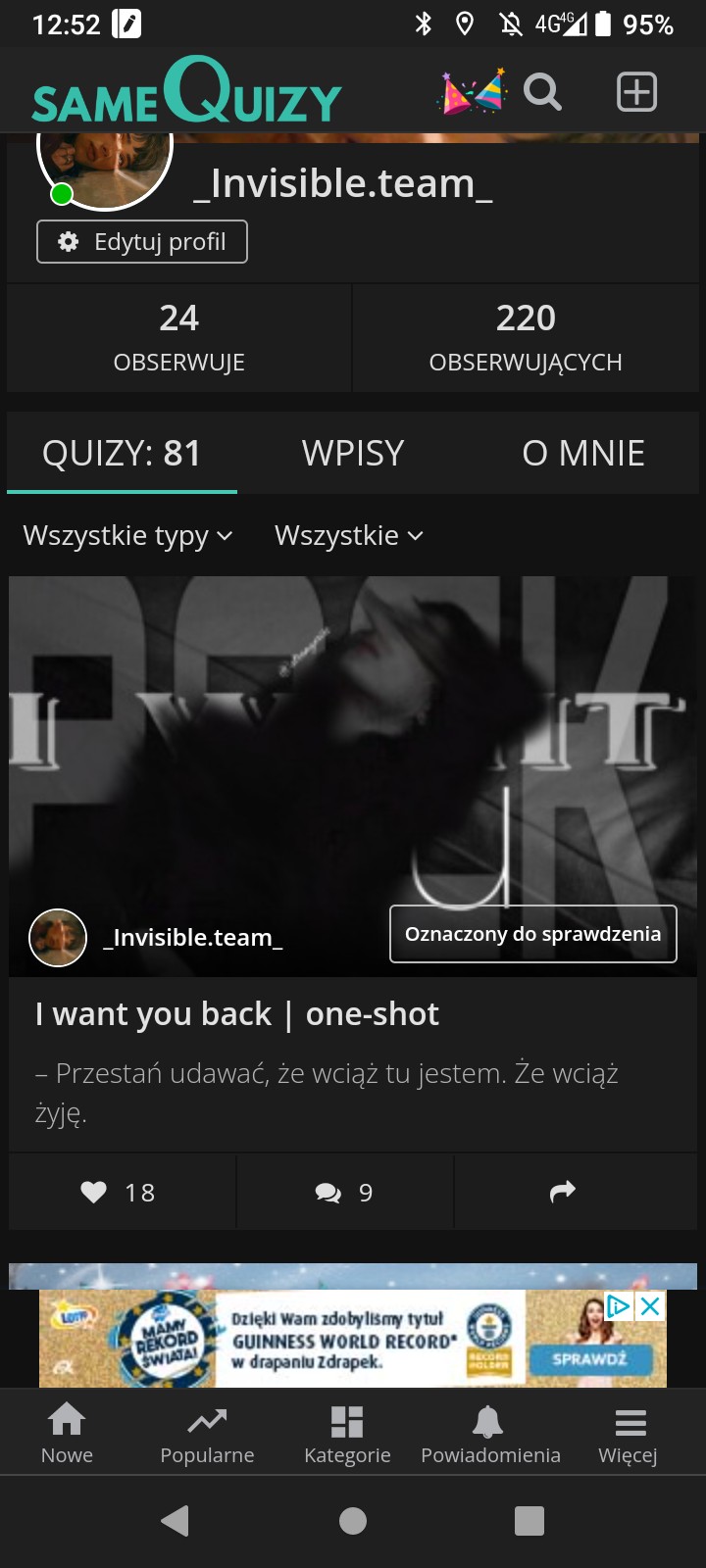Expand the Wszystkie typy dropdown
Screen dimensions: 706x1568
click(x=127, y=535)
